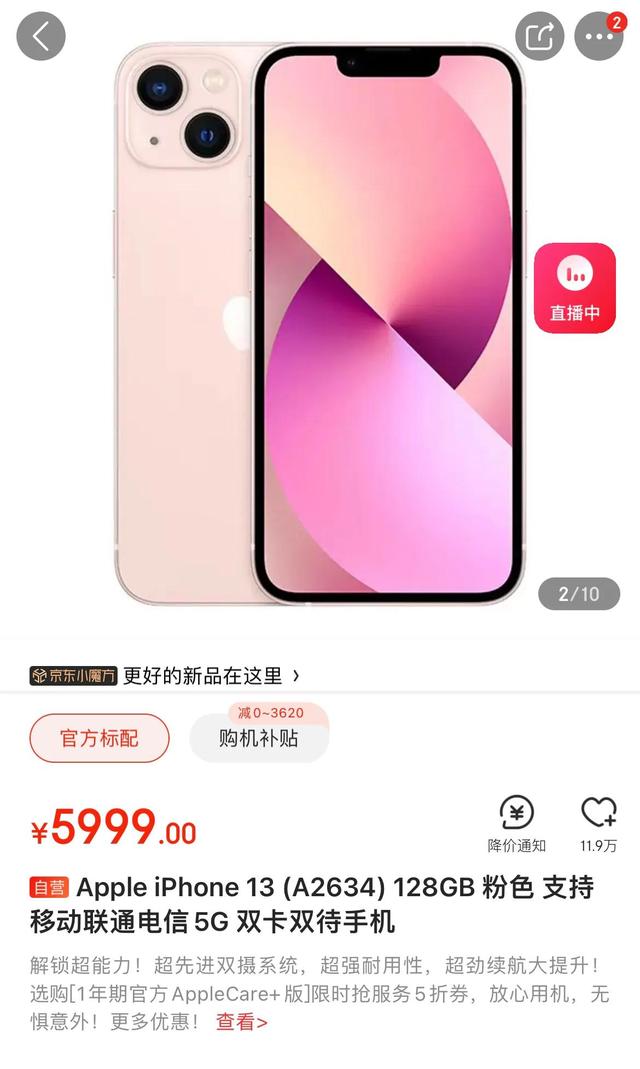Add product to favorites with heart icon
The height and width of the screenshot is (1069, 640).
[598, 822]
